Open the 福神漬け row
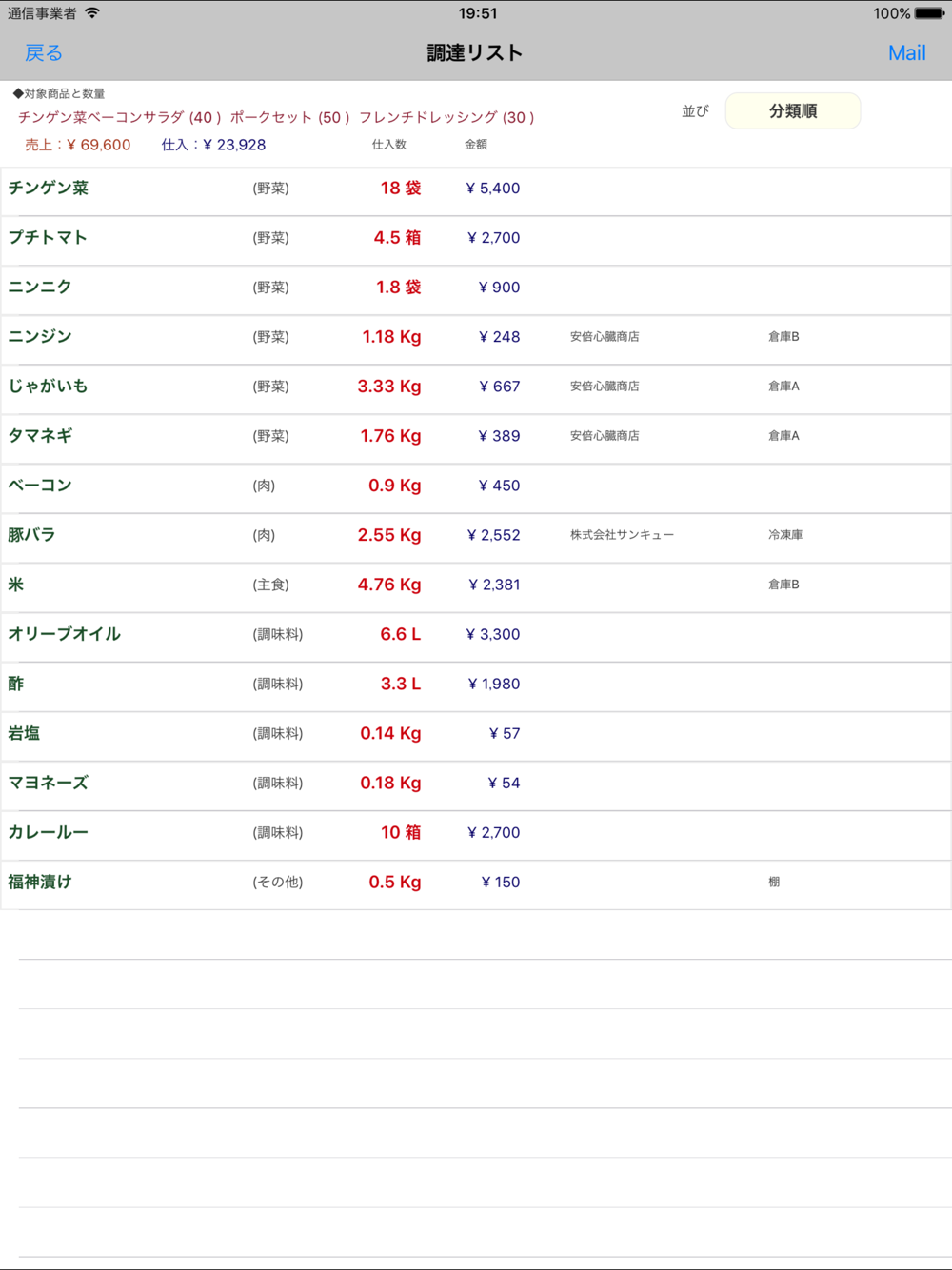This screenshot has height=1270, width=952. 476,883
